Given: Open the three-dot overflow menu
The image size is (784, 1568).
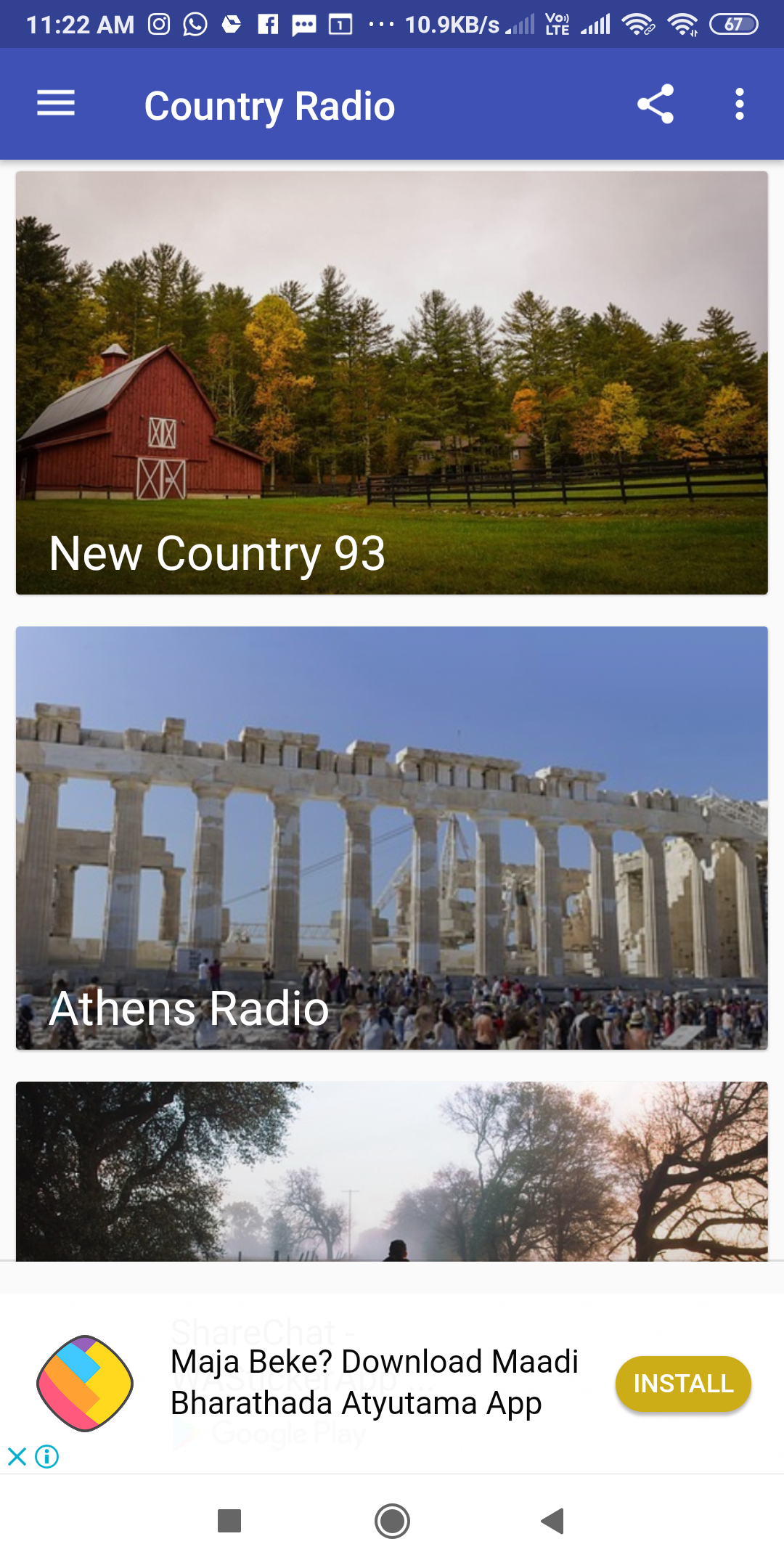Looking at the screenshot, I should pos(739,105).
